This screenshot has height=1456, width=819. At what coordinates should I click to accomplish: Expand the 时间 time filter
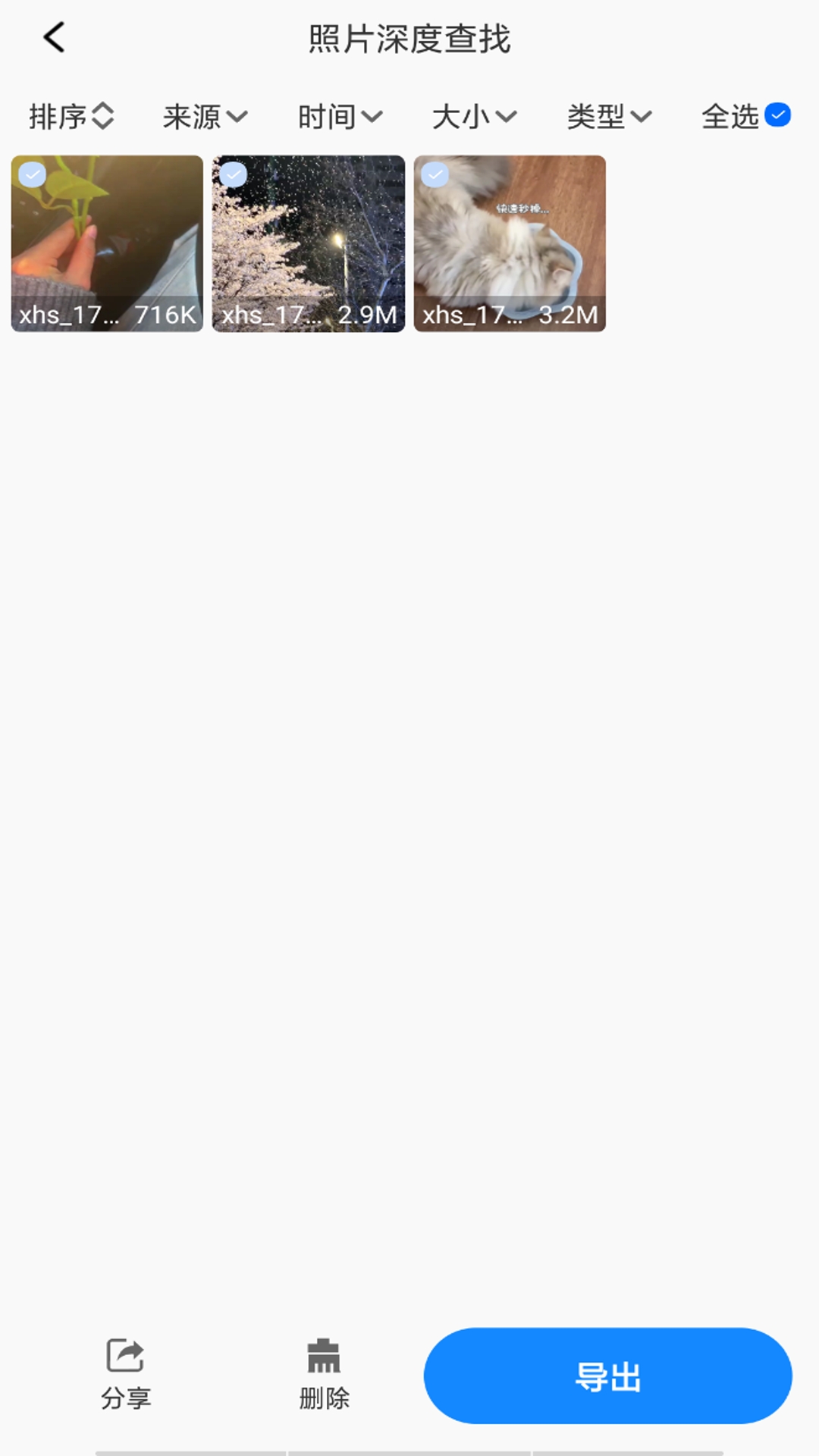pyautogui.click(x=340, y=117)
